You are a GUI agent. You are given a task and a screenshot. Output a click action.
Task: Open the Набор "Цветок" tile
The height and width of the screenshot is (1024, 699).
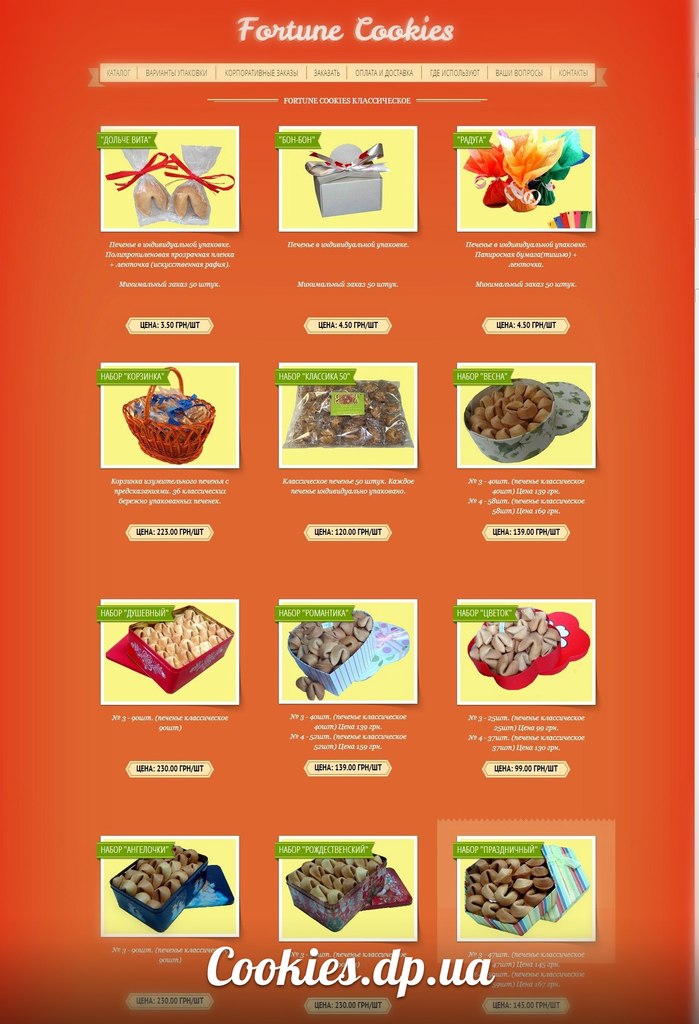pos(526,654)
